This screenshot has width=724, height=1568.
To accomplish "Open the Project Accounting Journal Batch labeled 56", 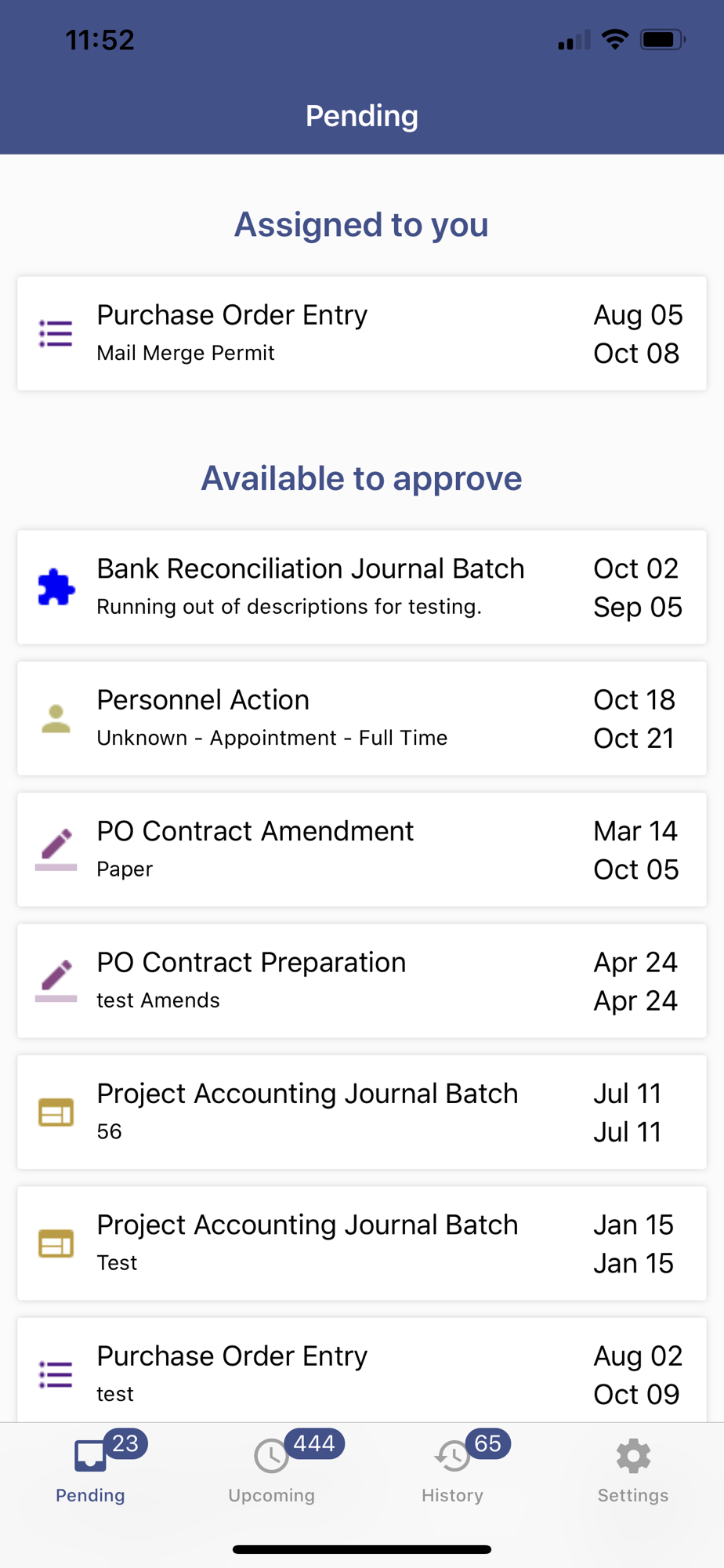I will coord(362,1112).
